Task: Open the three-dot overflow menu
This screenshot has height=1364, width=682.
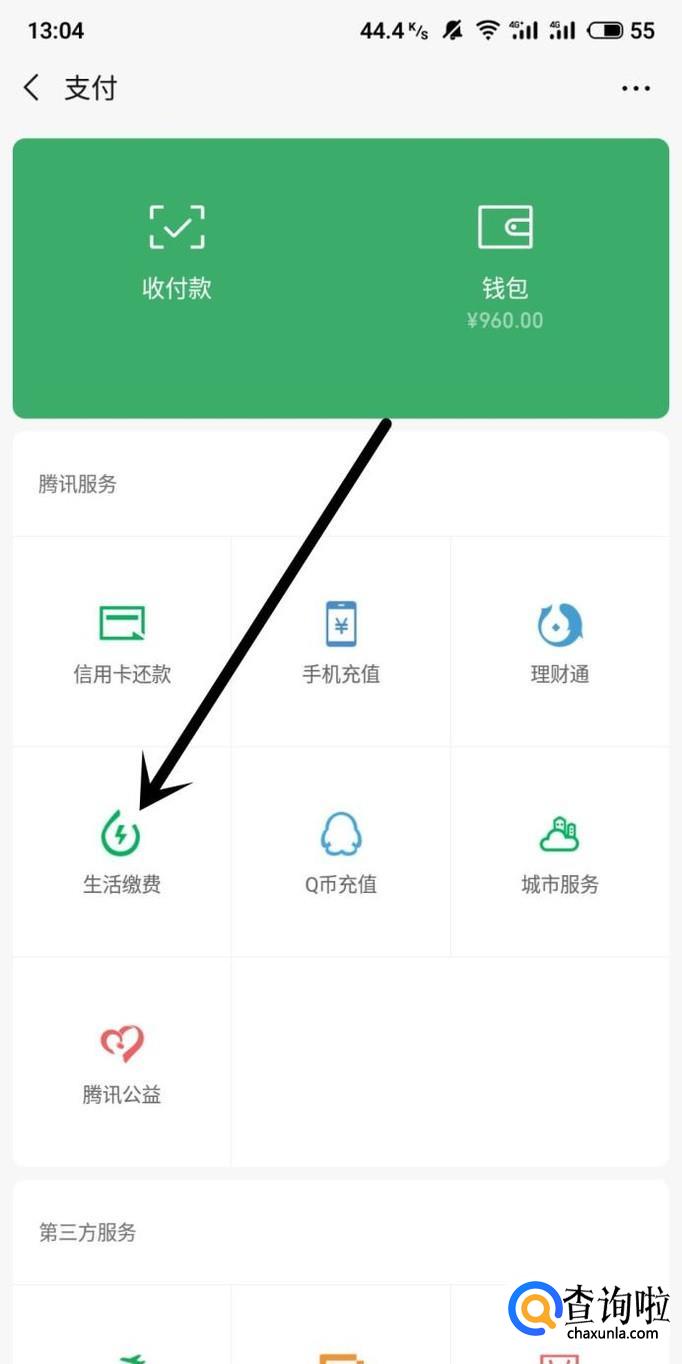Action: click(636, 88)
